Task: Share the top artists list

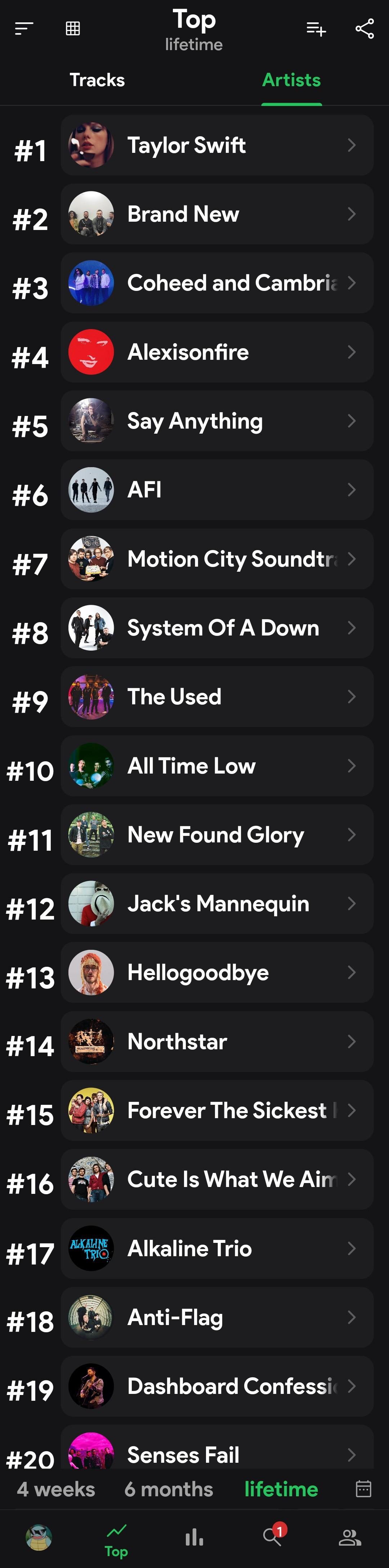Action: pyautogui.click(x=365, y=28)
